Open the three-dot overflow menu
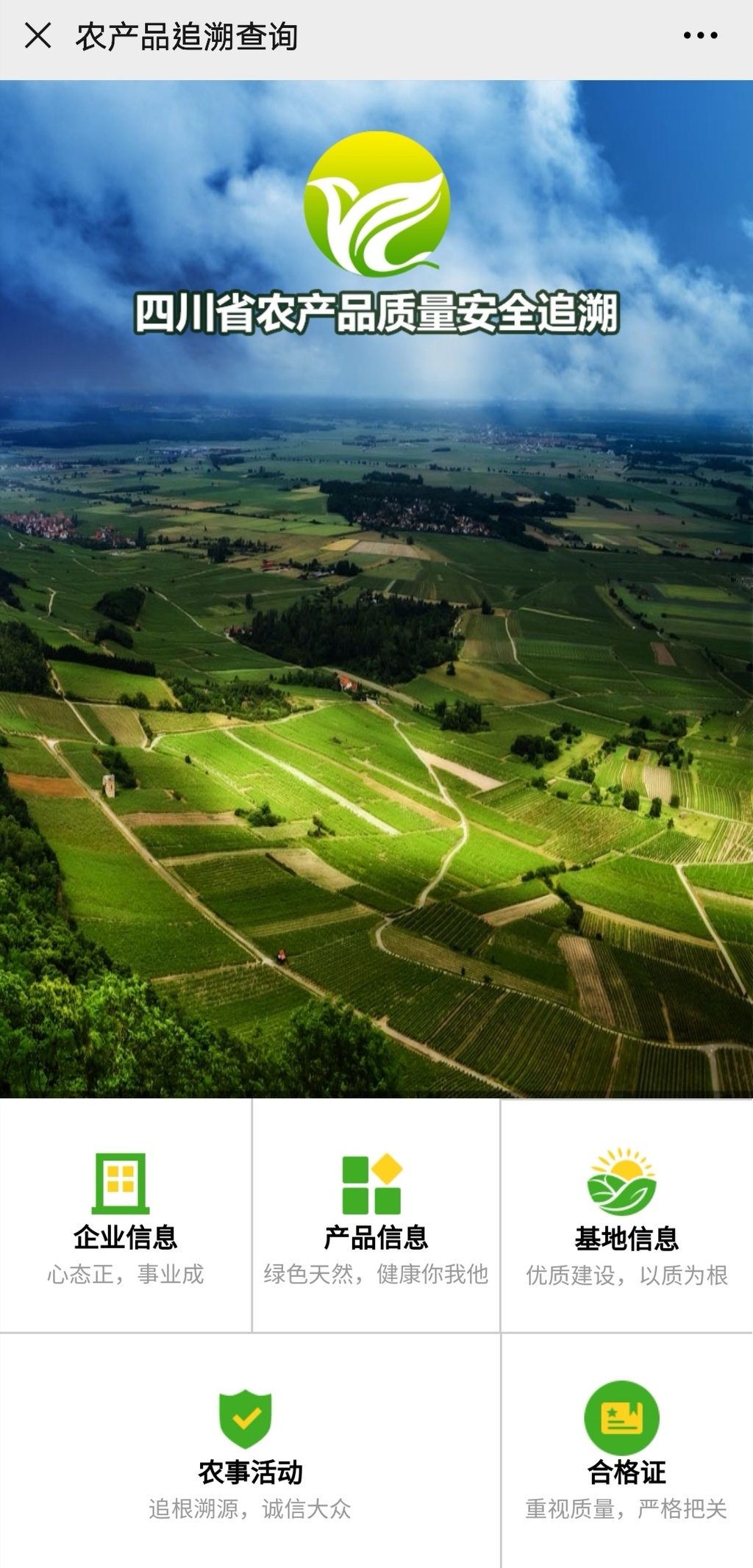The width and height of the screenshot is (753, 1568). point(700,35)
